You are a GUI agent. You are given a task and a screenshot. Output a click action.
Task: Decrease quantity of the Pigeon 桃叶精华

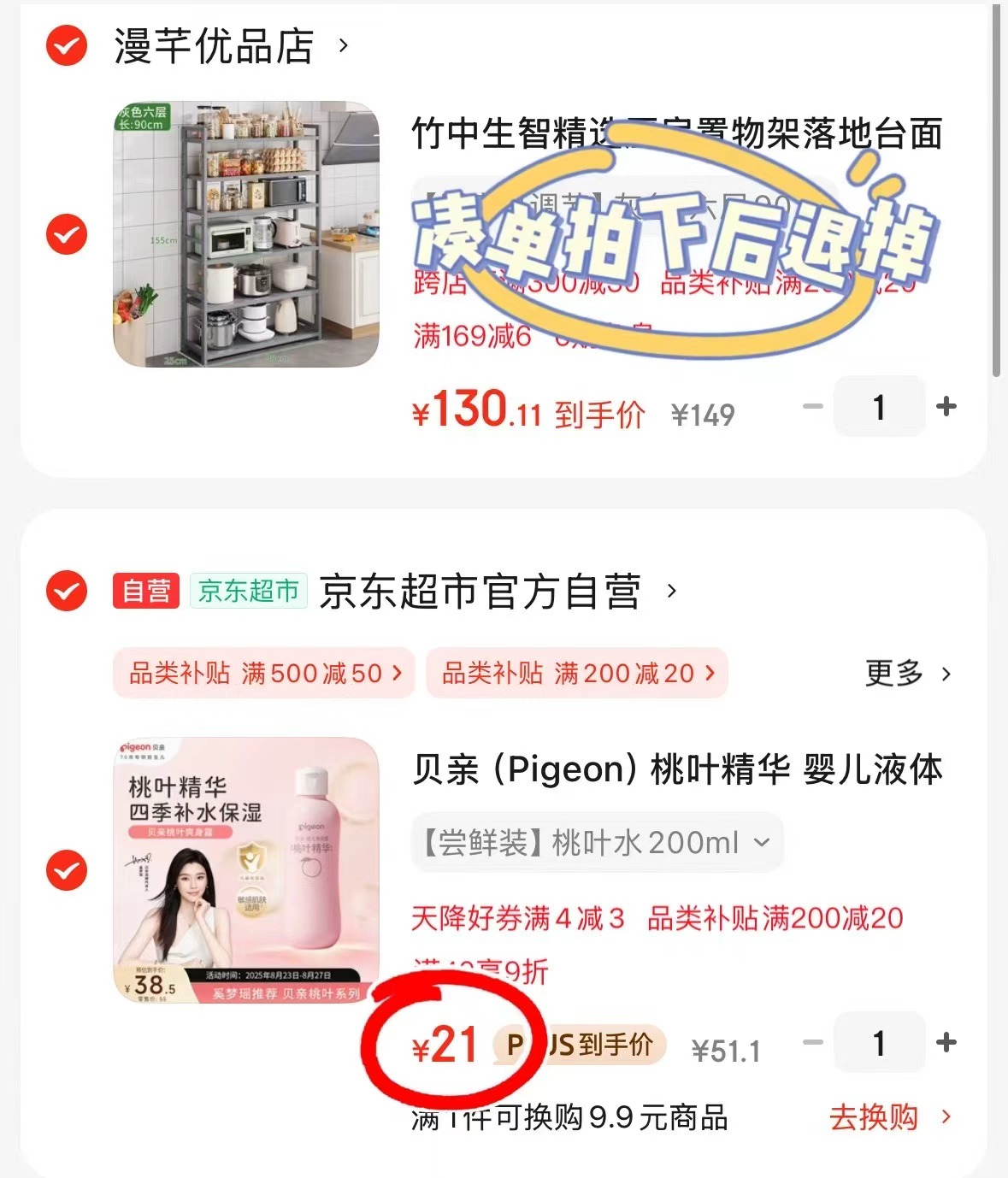[813, 1044]
